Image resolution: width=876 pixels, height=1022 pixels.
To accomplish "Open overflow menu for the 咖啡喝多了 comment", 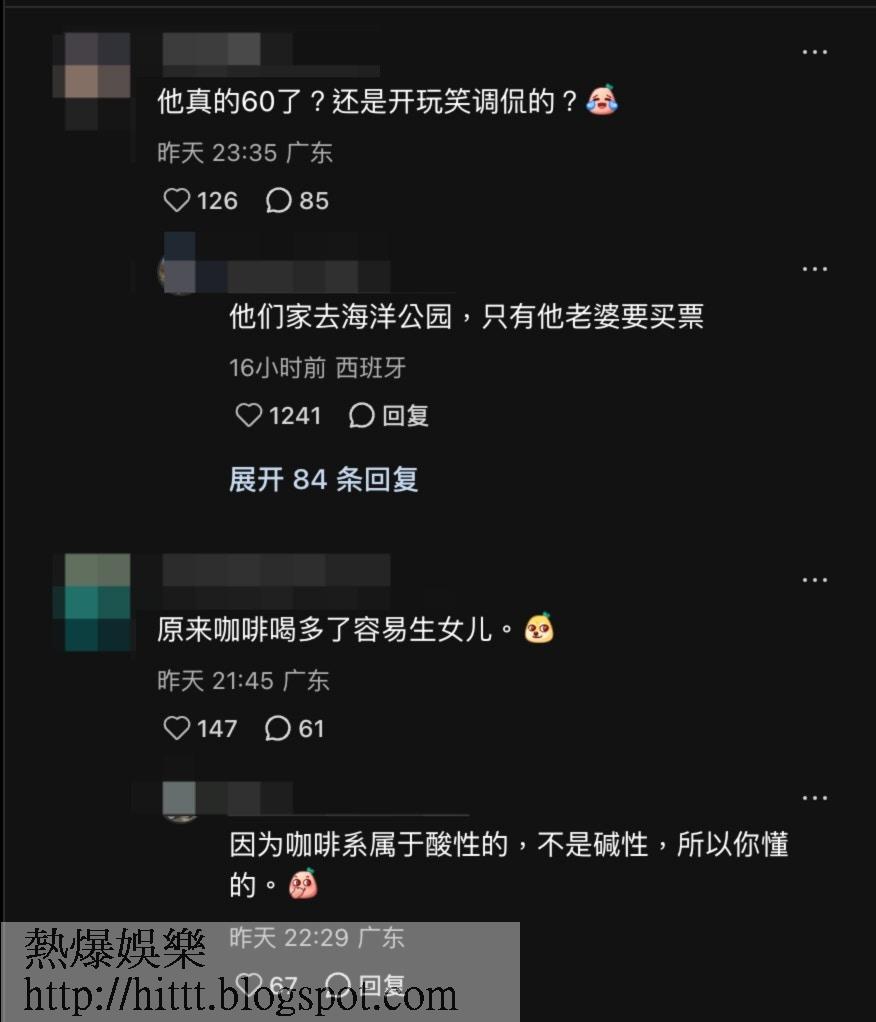I will point(815,580).
